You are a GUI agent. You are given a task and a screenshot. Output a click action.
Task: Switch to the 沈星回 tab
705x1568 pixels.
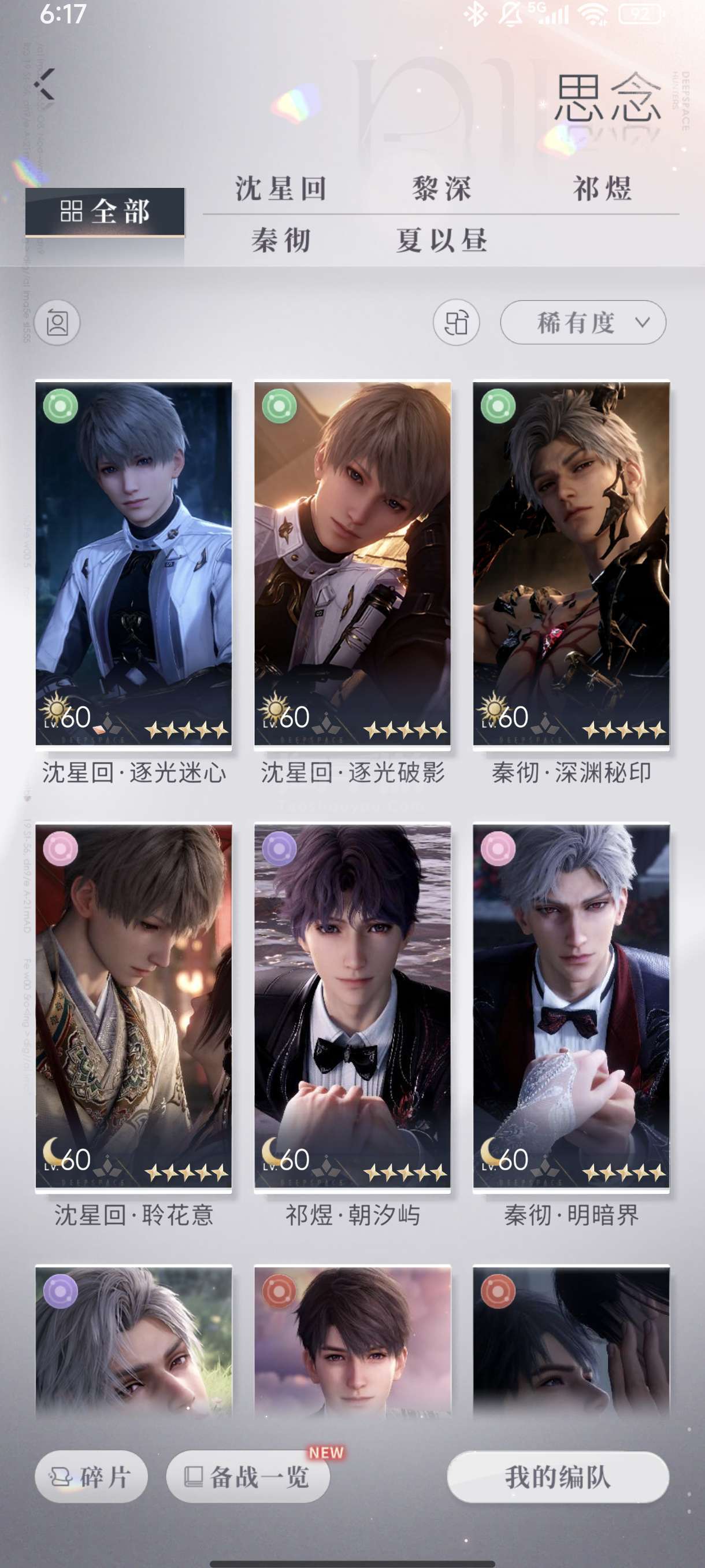click(281, 188)
